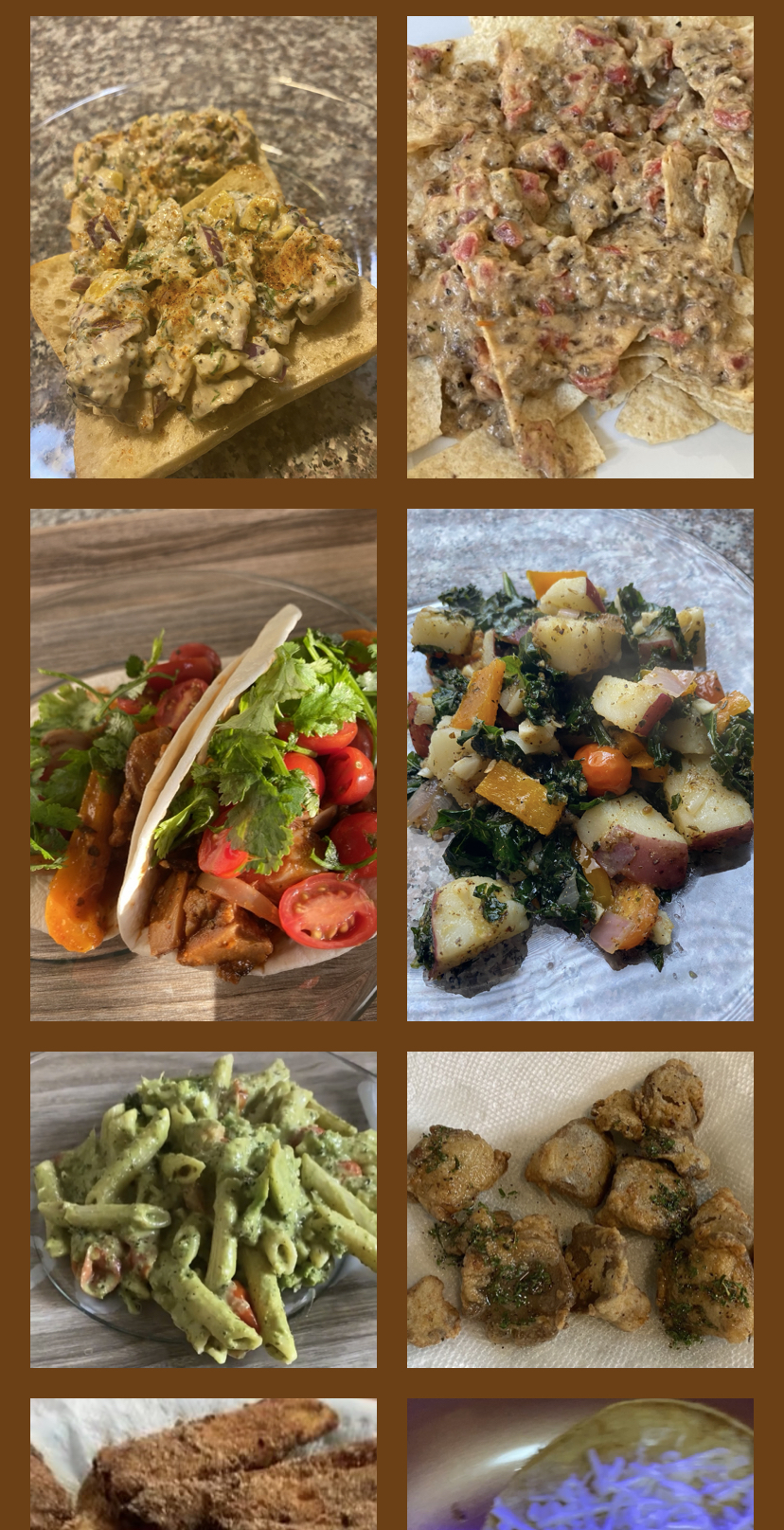The height and width of the screenshot is (1530, 784).
Task: View the cheesy nachos photo
Action: tap(579, 246)
